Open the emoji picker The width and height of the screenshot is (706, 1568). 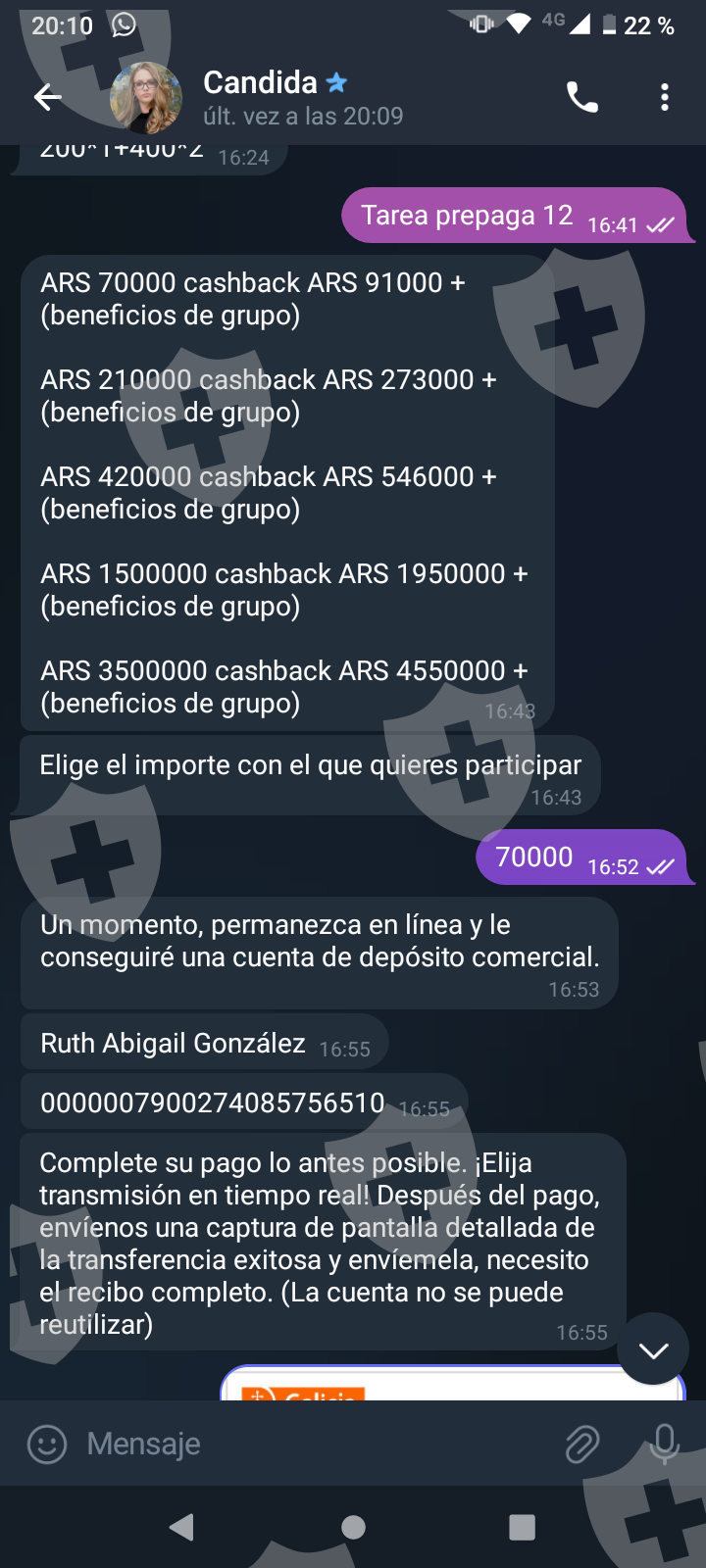46,1444
